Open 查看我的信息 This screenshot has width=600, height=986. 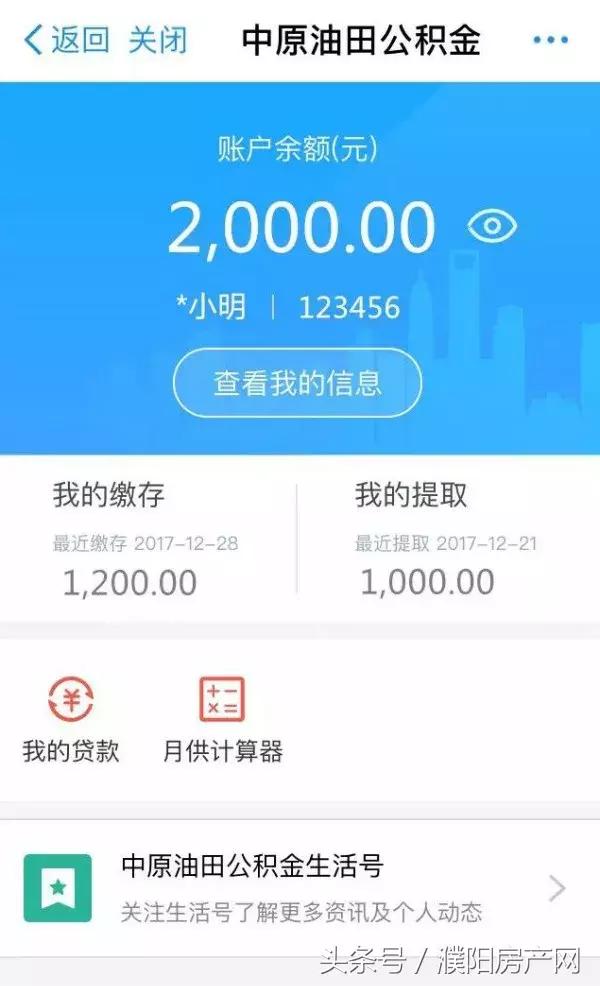297,382
